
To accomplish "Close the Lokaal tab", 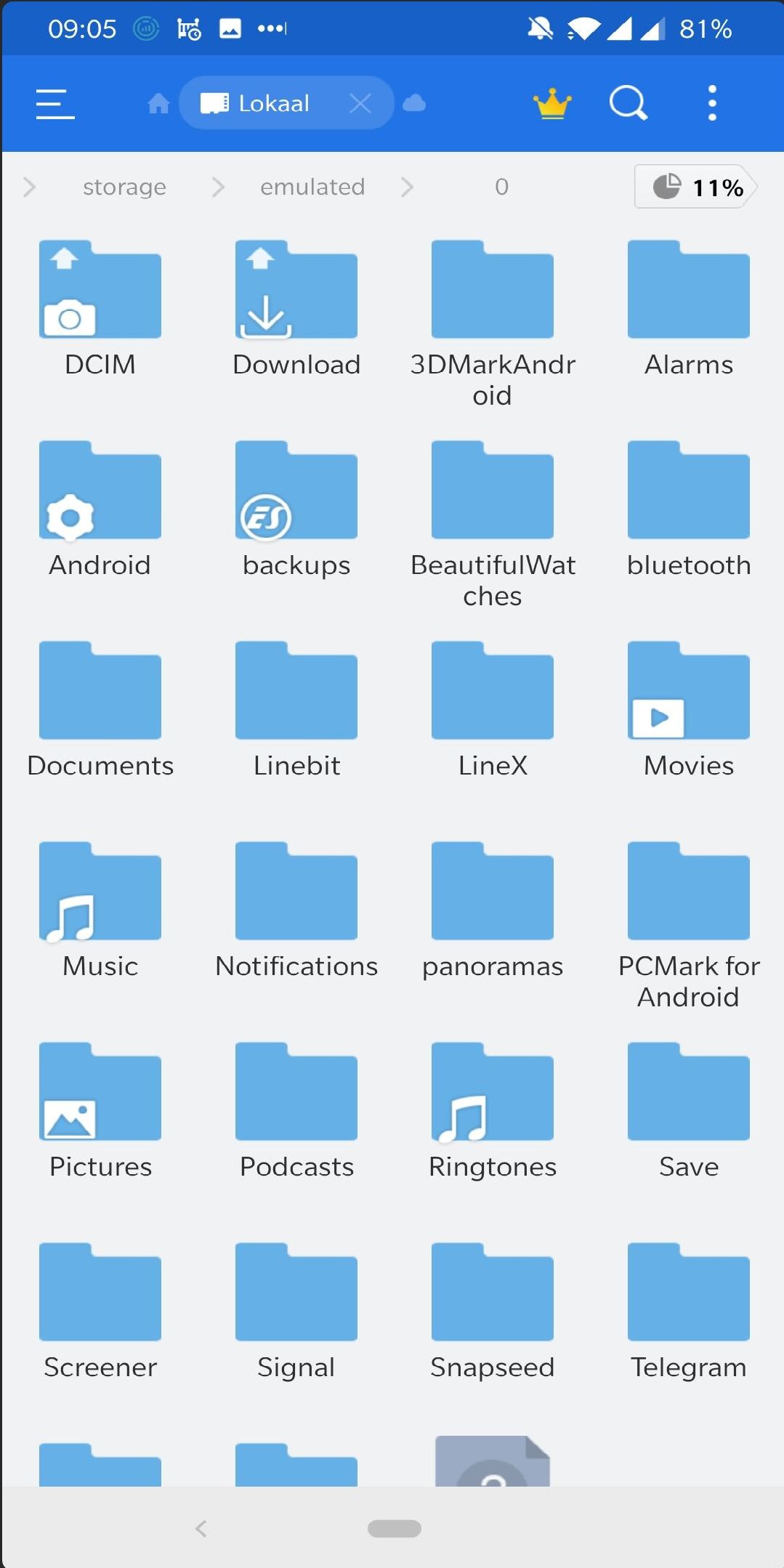I will 360,104.
